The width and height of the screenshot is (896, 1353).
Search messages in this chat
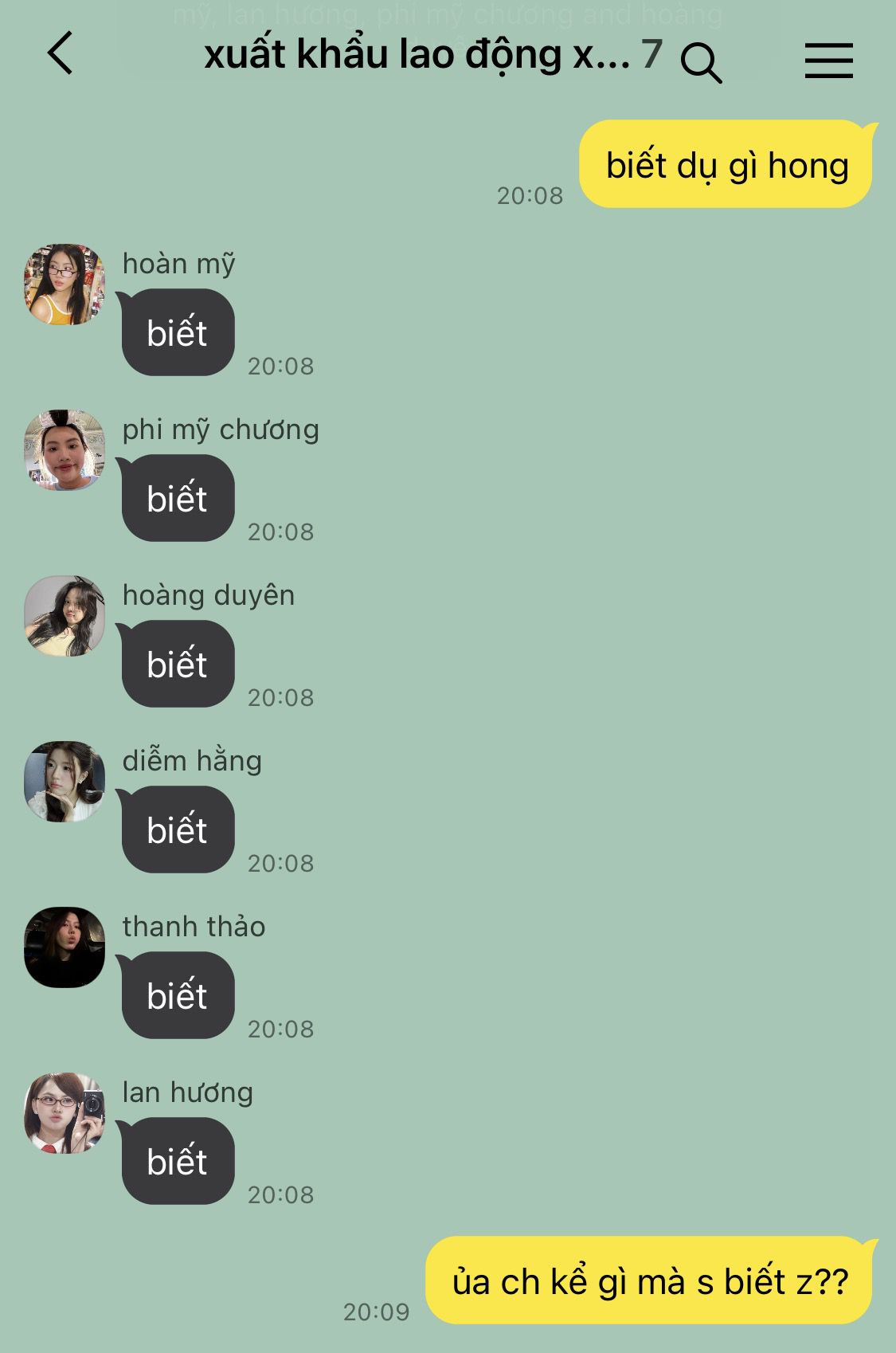tap(701, 62)
